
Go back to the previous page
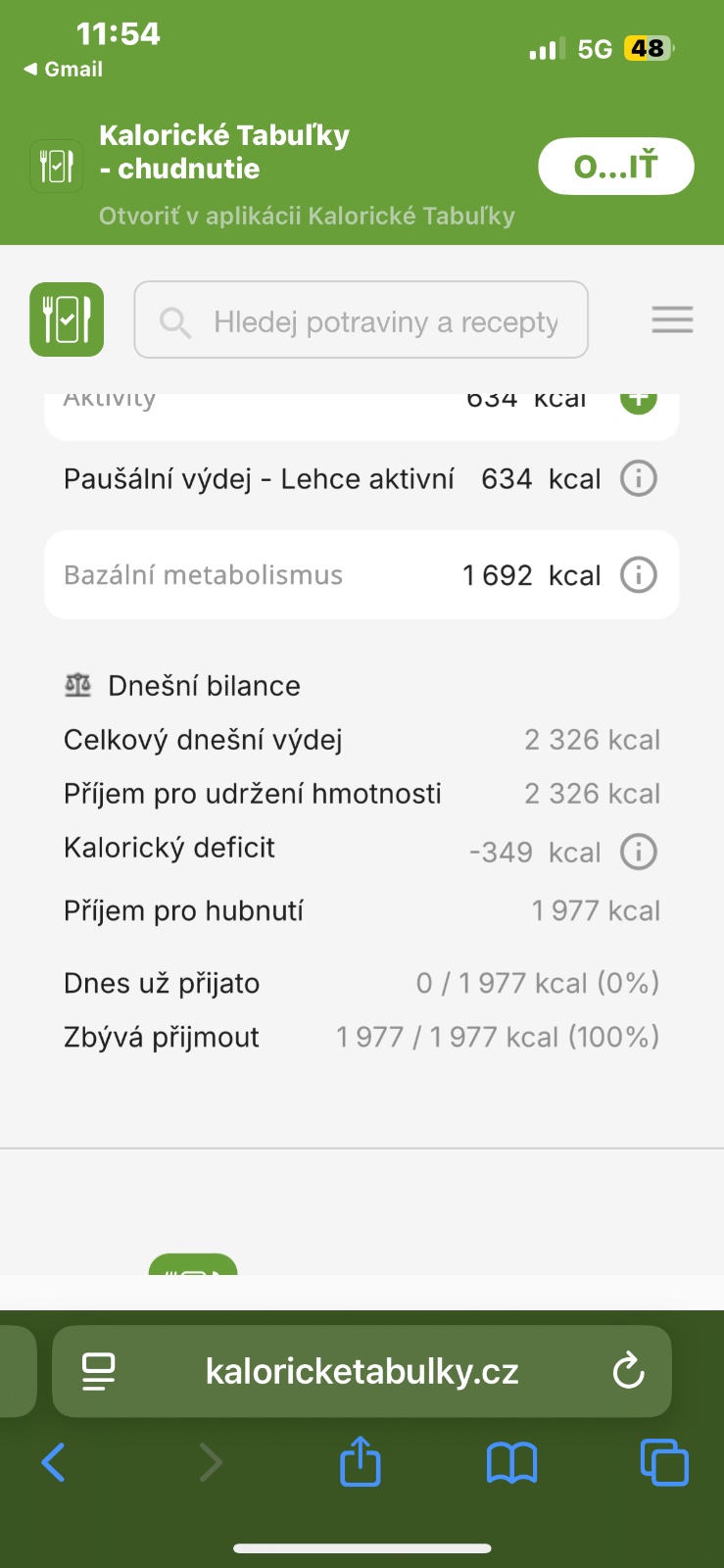pyautogui.click(x=54, y=1463)
